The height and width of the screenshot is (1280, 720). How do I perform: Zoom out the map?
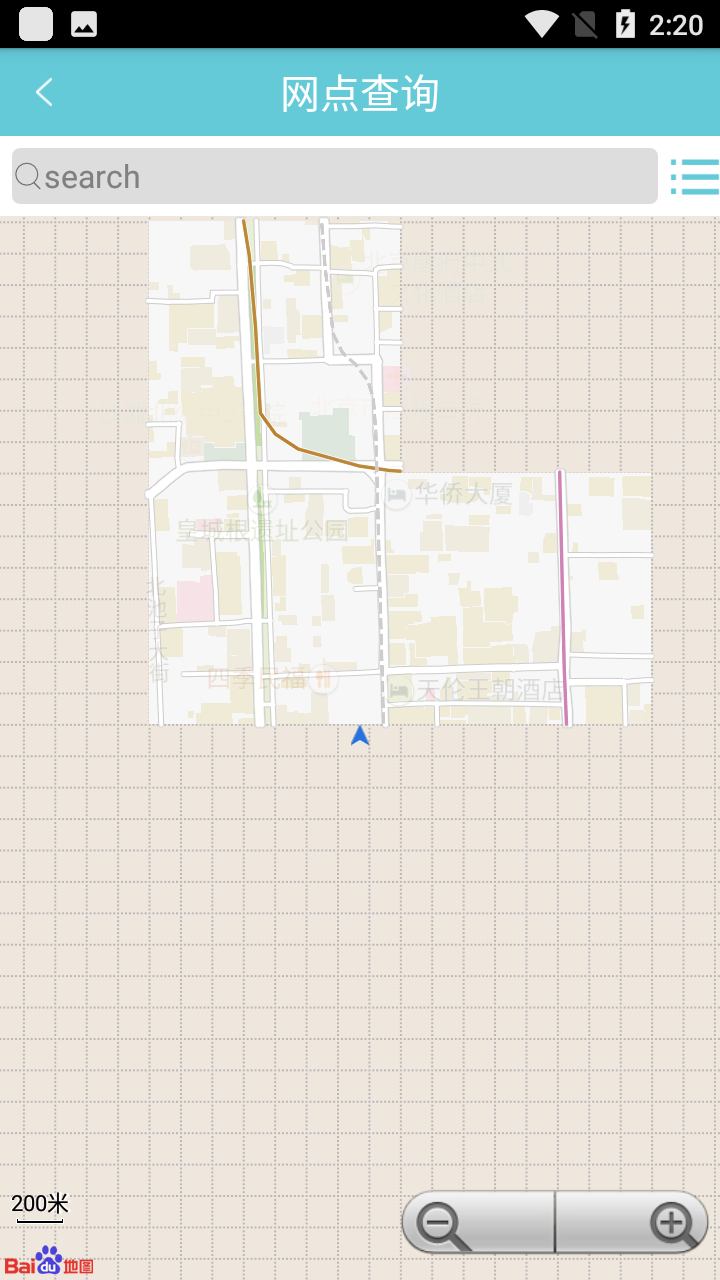tap(478, 1222)
